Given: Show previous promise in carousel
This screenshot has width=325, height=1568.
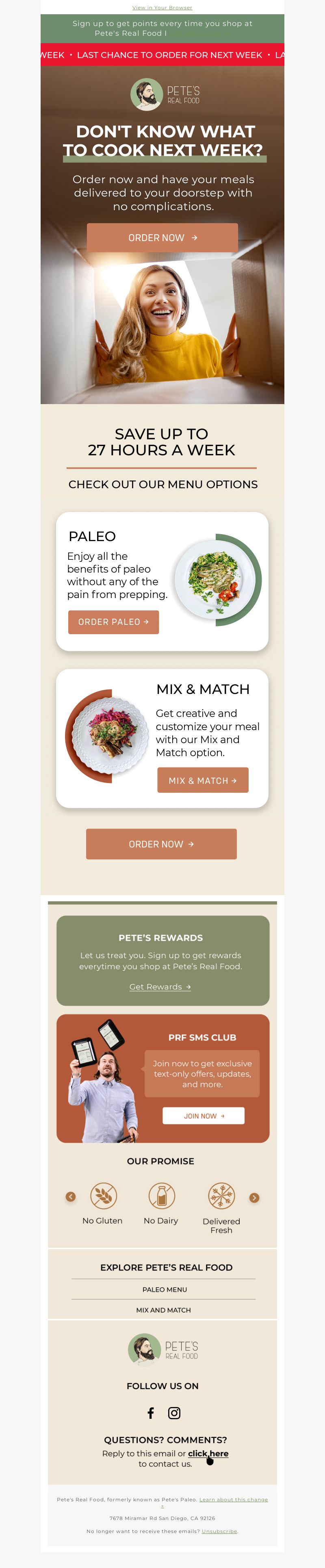Looking at the screenshot, I should [x=71, y=1196].
